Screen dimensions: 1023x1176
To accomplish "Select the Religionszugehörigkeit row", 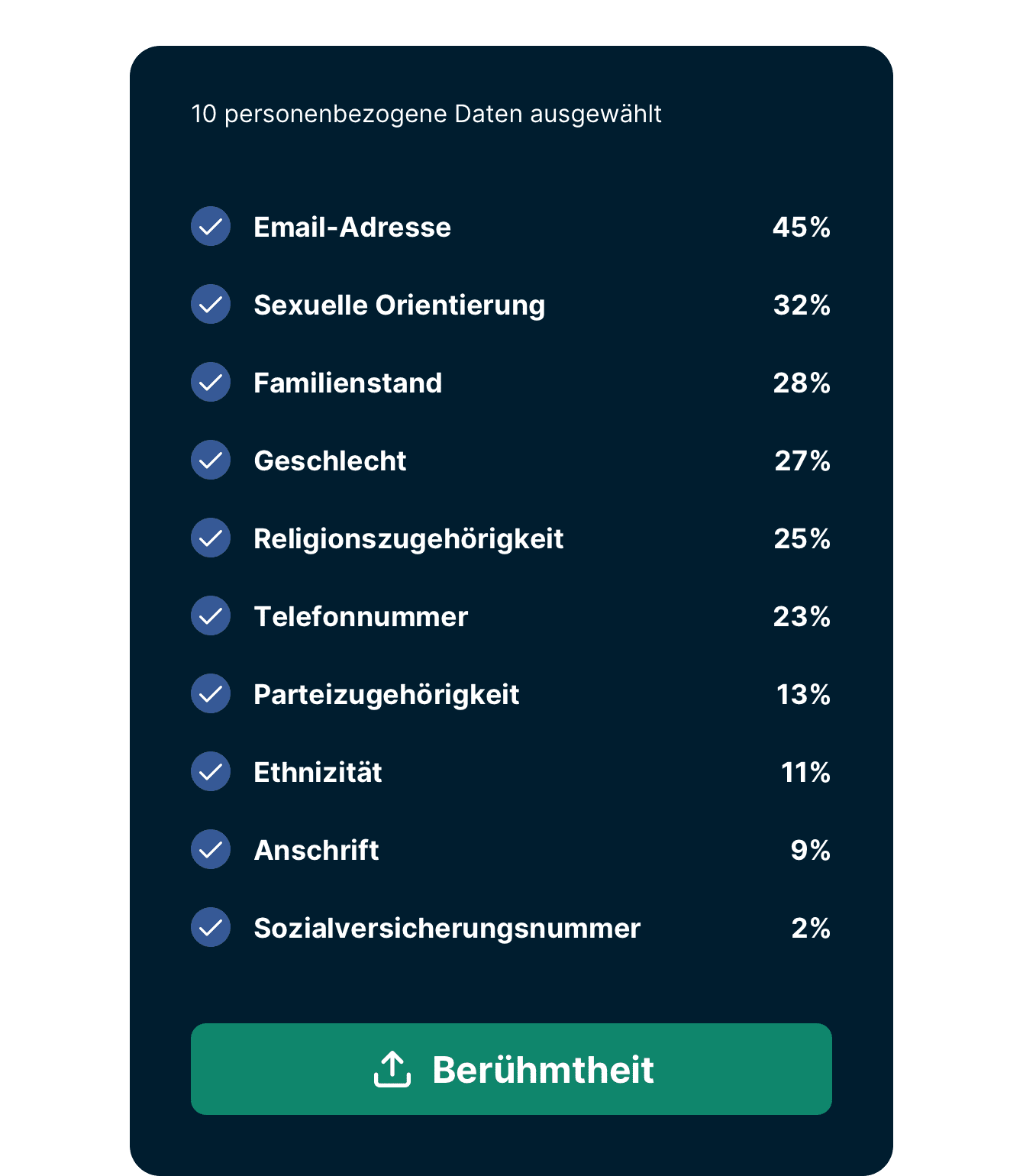I will point(408,538).
